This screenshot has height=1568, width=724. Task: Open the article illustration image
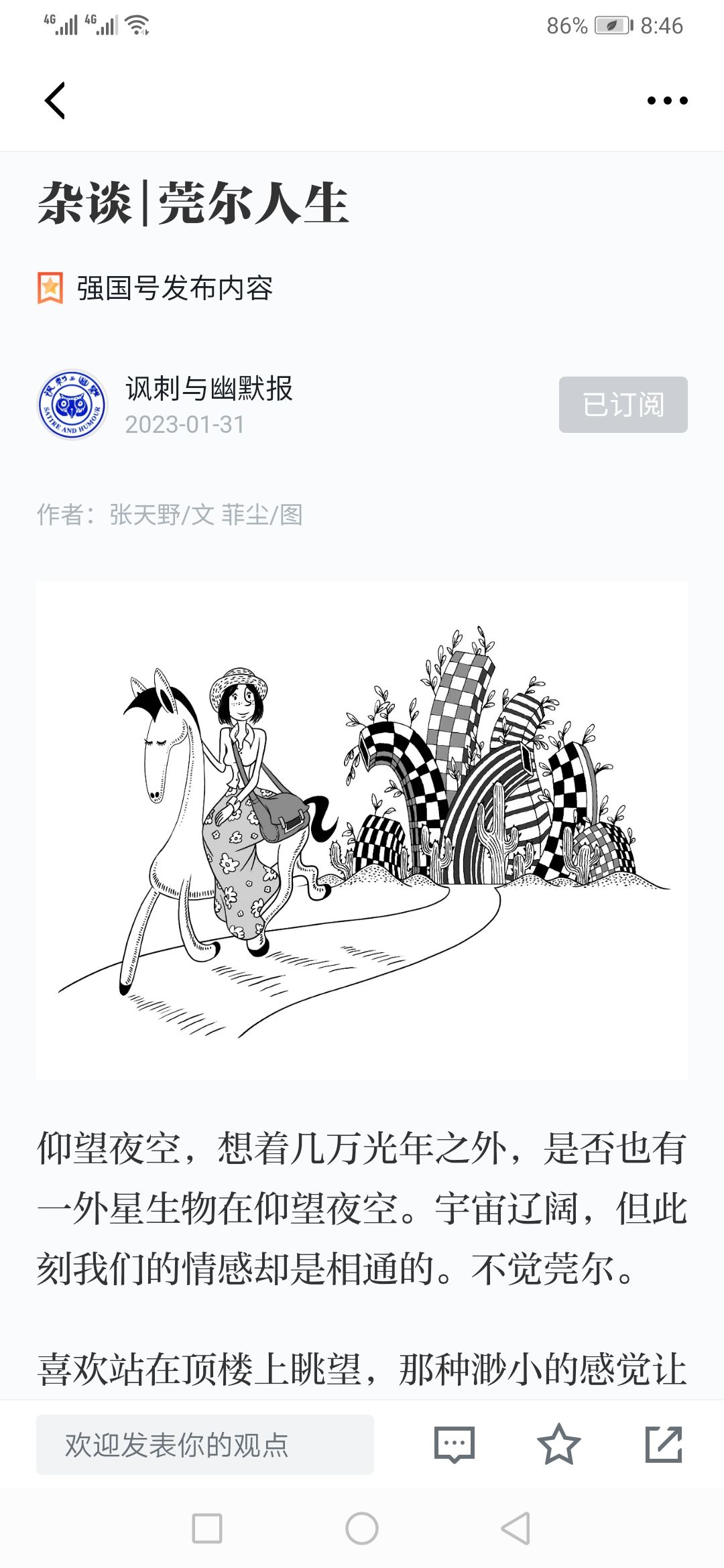click(362, 831)
